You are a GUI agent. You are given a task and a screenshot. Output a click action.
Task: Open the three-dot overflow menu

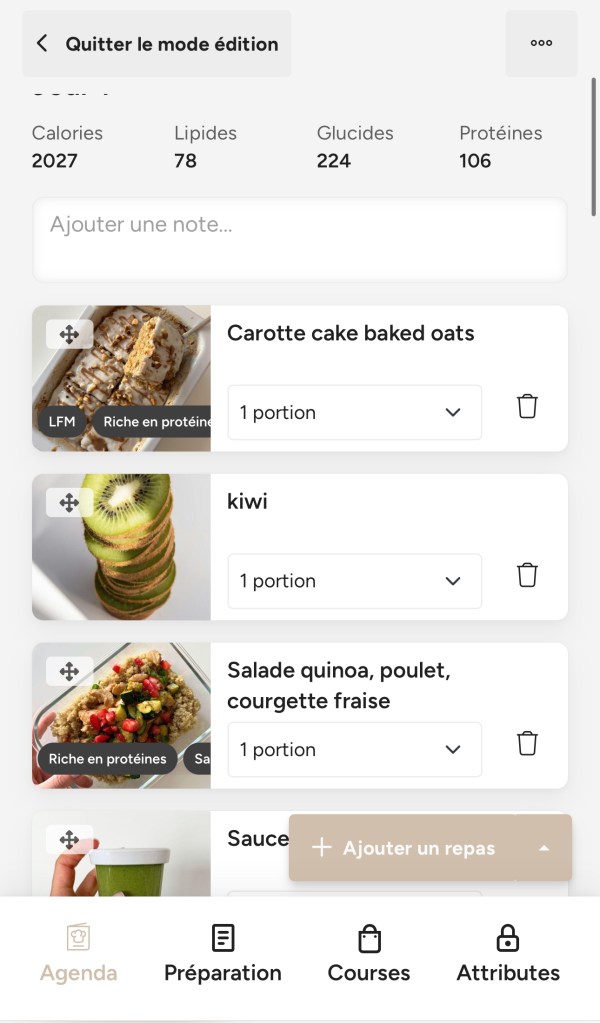point(541,44)
